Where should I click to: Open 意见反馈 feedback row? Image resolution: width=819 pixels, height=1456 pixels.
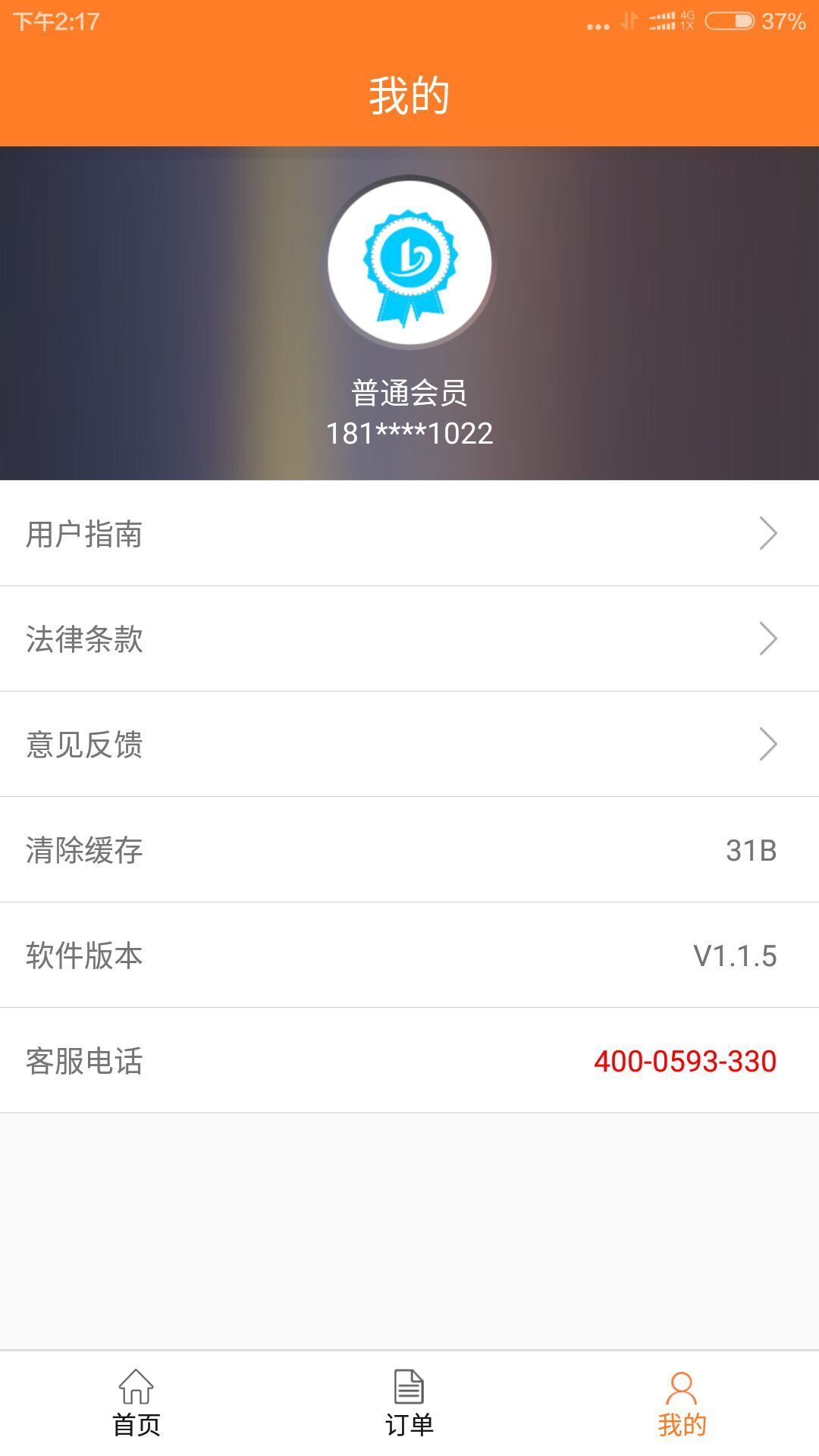click(x=409, y=744)
